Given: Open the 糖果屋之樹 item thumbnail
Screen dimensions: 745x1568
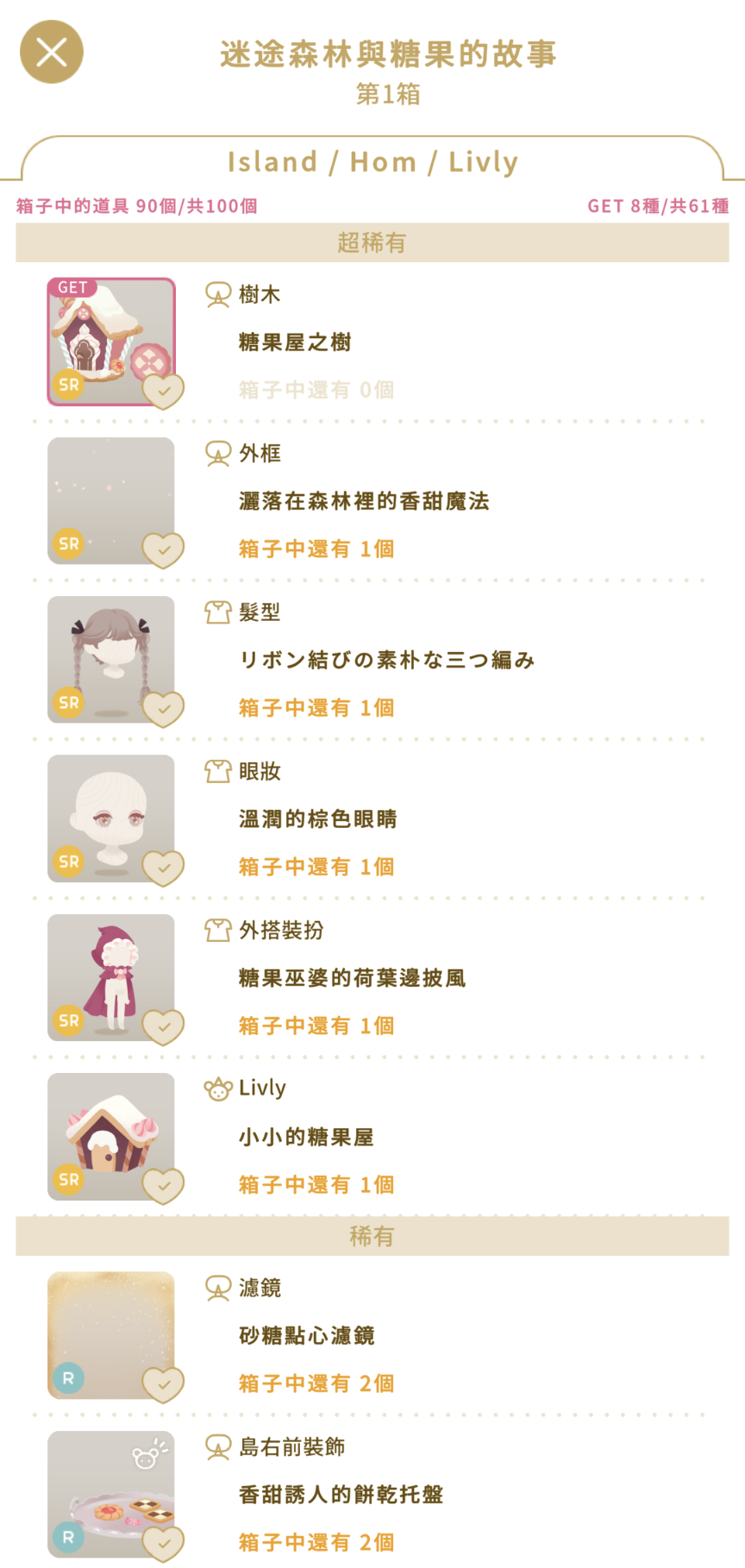Looking at the screenshot, I should point(110,341).
